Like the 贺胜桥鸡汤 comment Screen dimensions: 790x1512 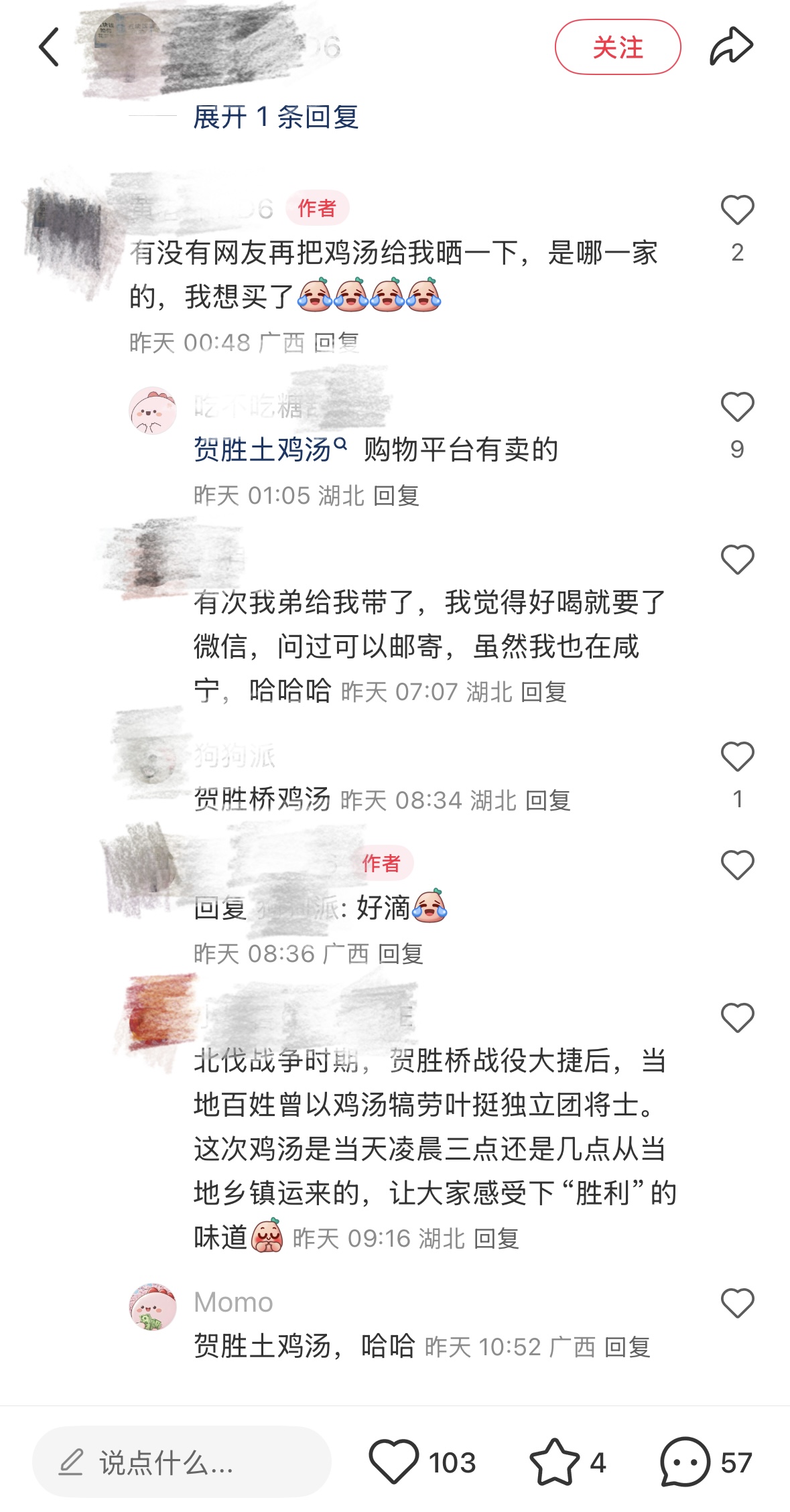737,757
